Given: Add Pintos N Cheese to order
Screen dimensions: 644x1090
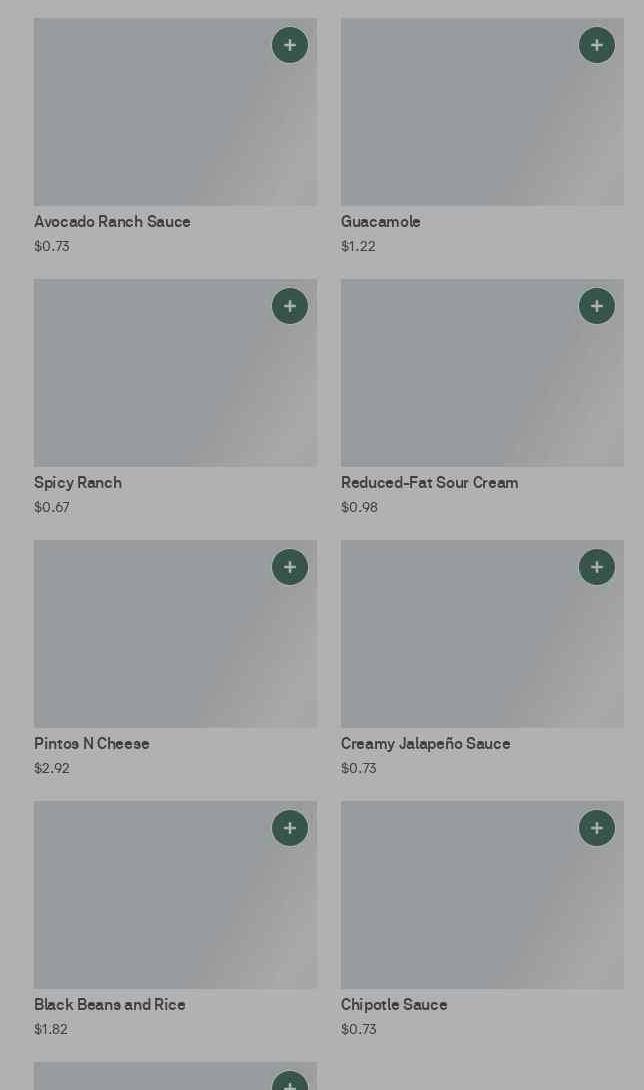Looking at the screenshot, I should [x=290, y=567].
